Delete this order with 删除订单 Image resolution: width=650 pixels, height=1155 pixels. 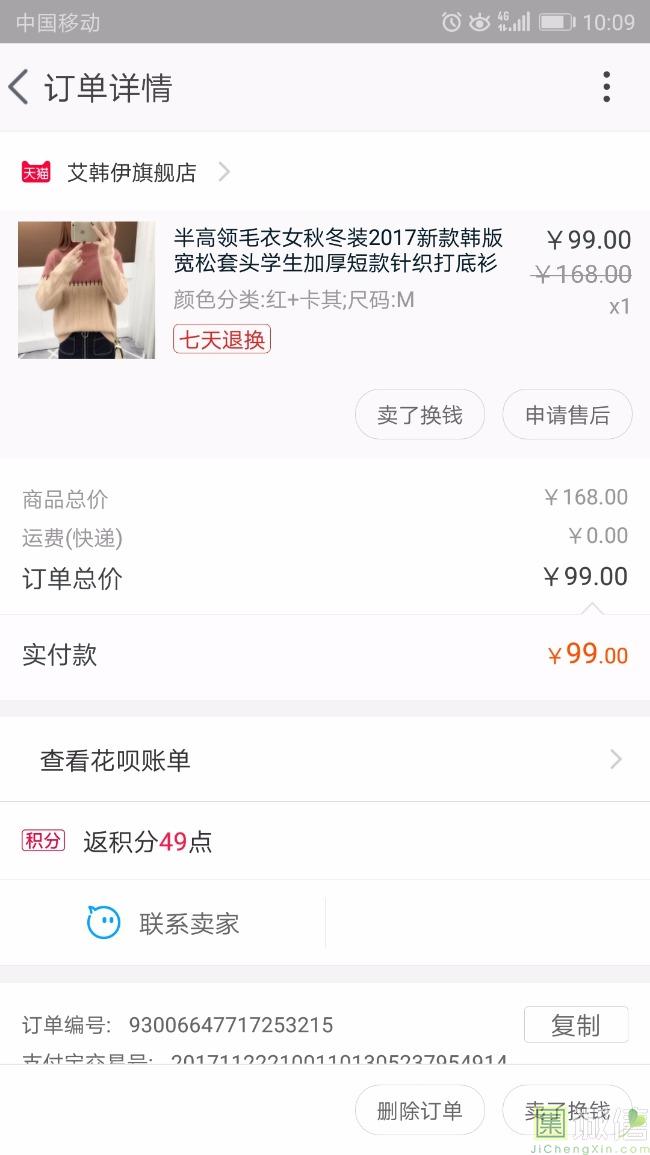pos(420,1110)
